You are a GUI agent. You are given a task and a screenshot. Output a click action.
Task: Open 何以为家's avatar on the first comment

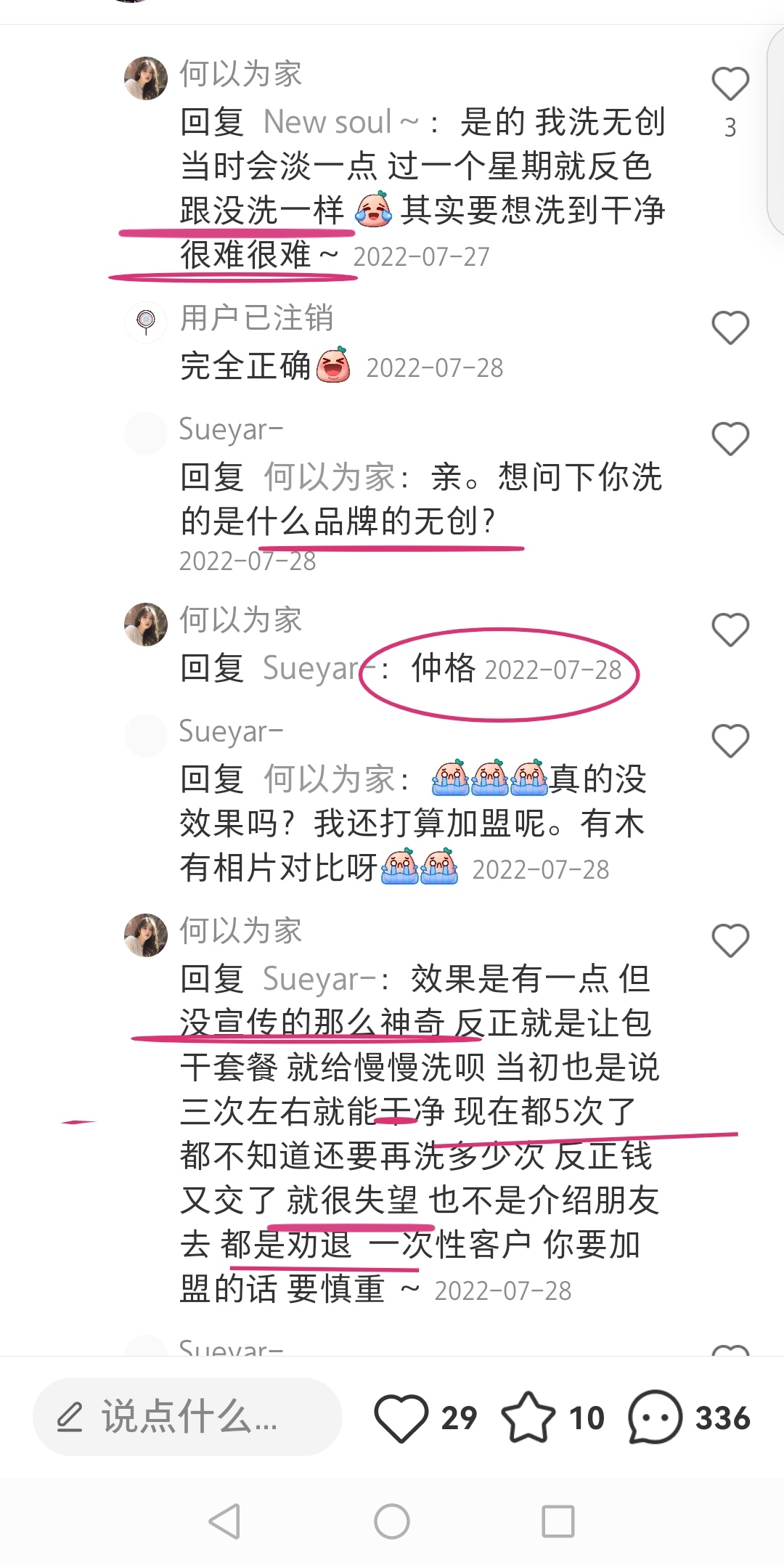coord(146,78)
